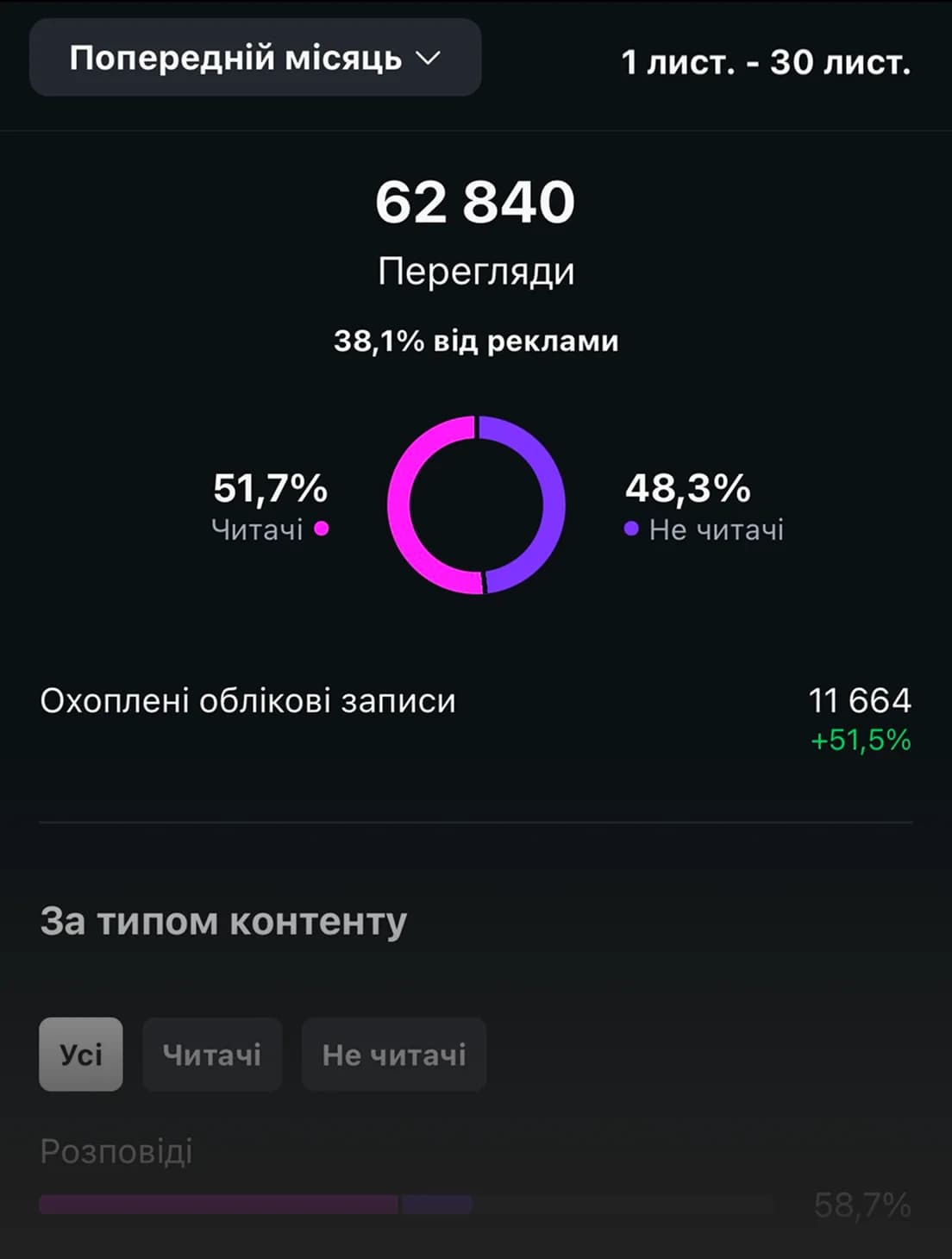
Task: Select the Усі content filter
Action: pos(81,1054)
